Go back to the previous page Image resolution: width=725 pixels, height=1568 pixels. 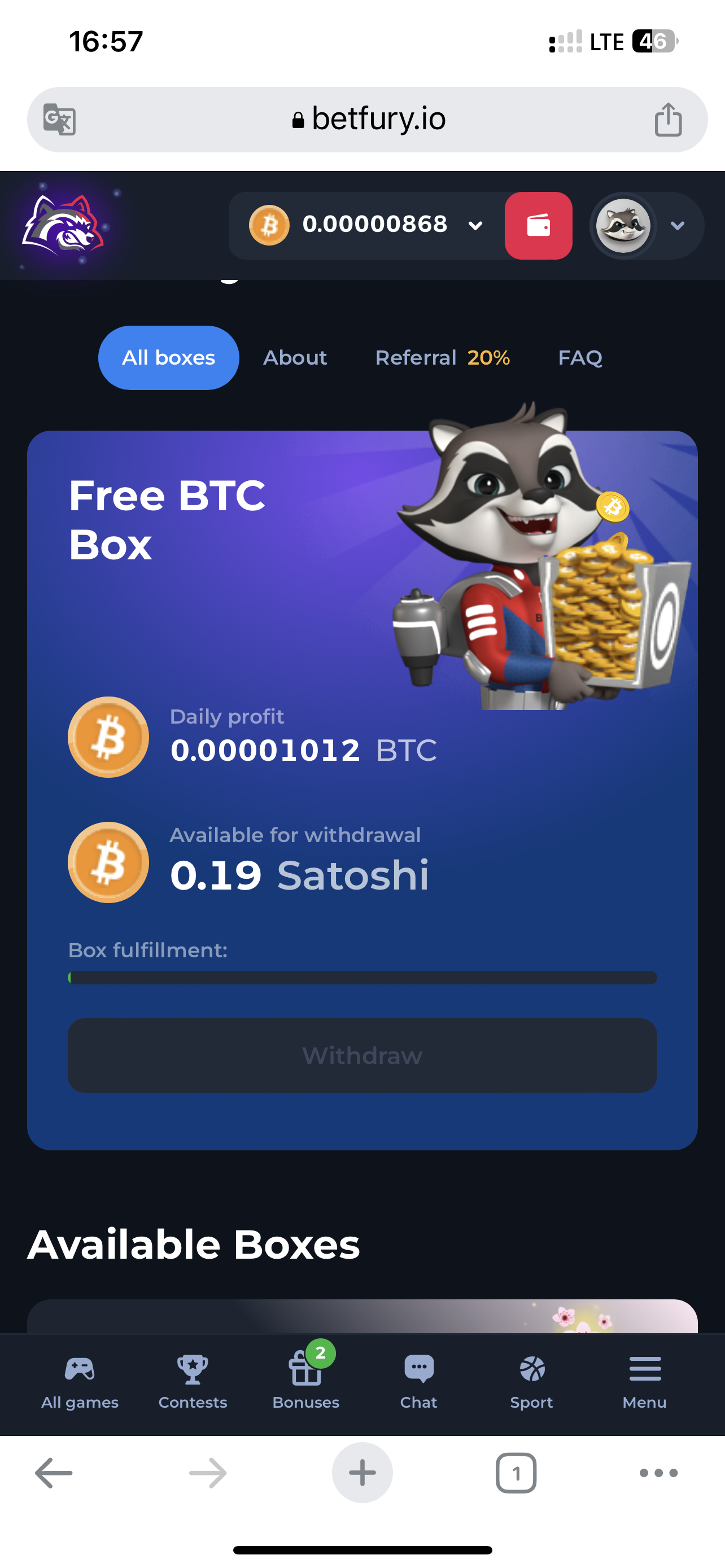click(54, 1473)
